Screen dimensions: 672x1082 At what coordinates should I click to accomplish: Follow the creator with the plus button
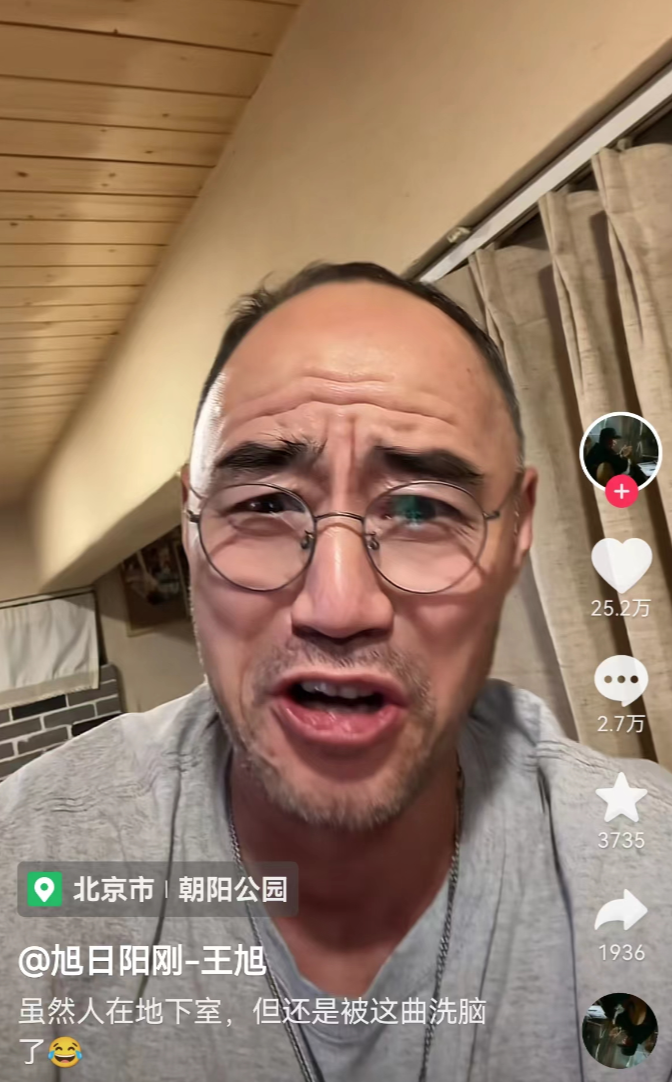tap(621, 492)
